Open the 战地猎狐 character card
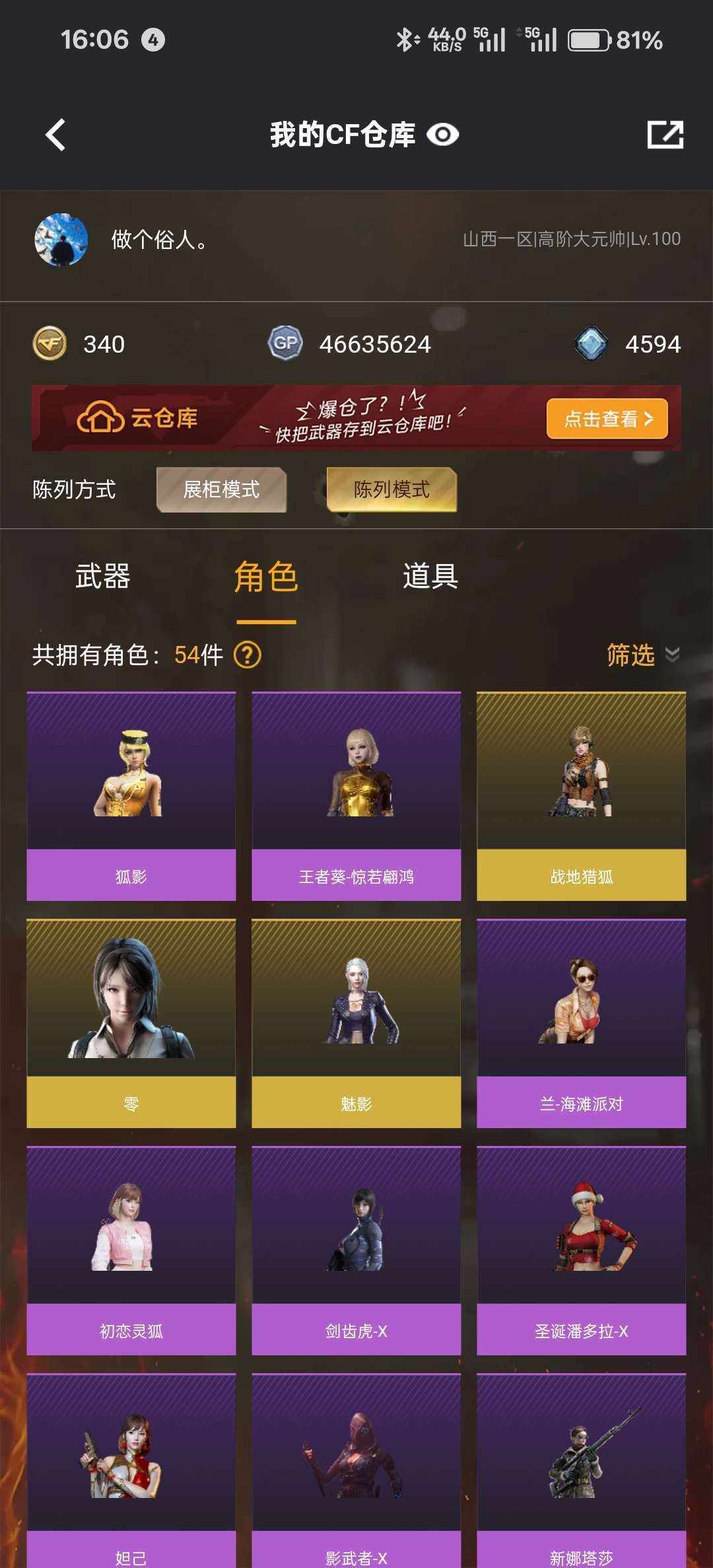 582,796
